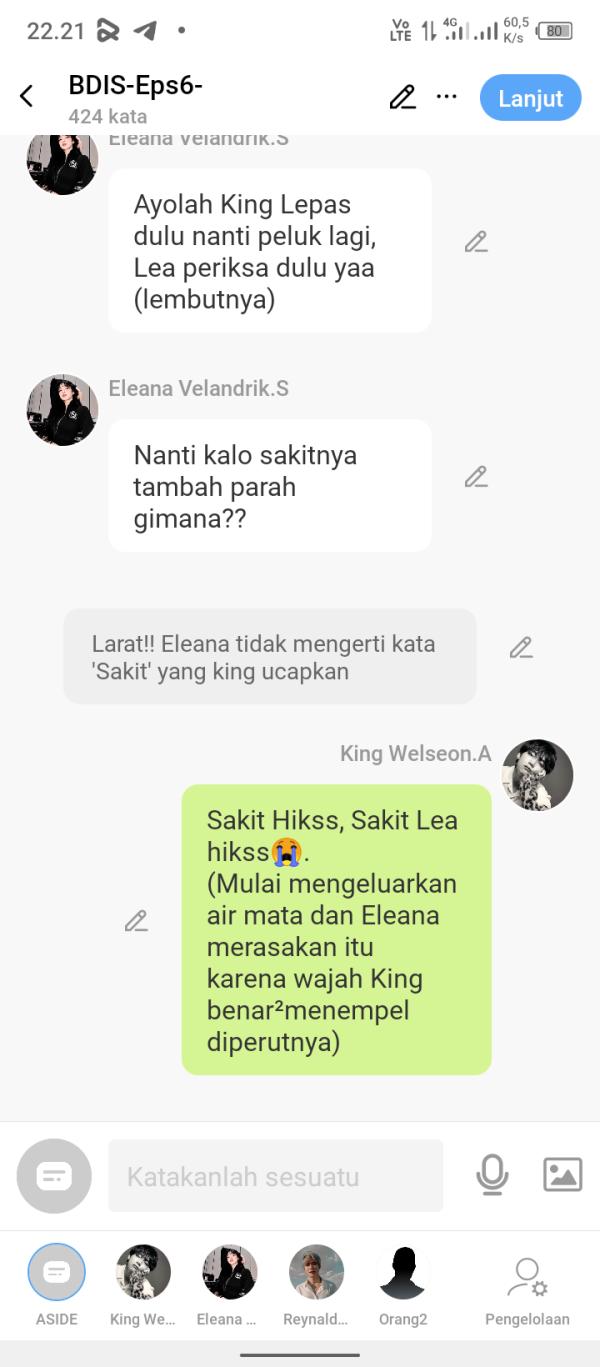Edit the 'Sakit Hikss' green message
The height and width of the screenshot is (1367, 600).
tap(136, 921)
